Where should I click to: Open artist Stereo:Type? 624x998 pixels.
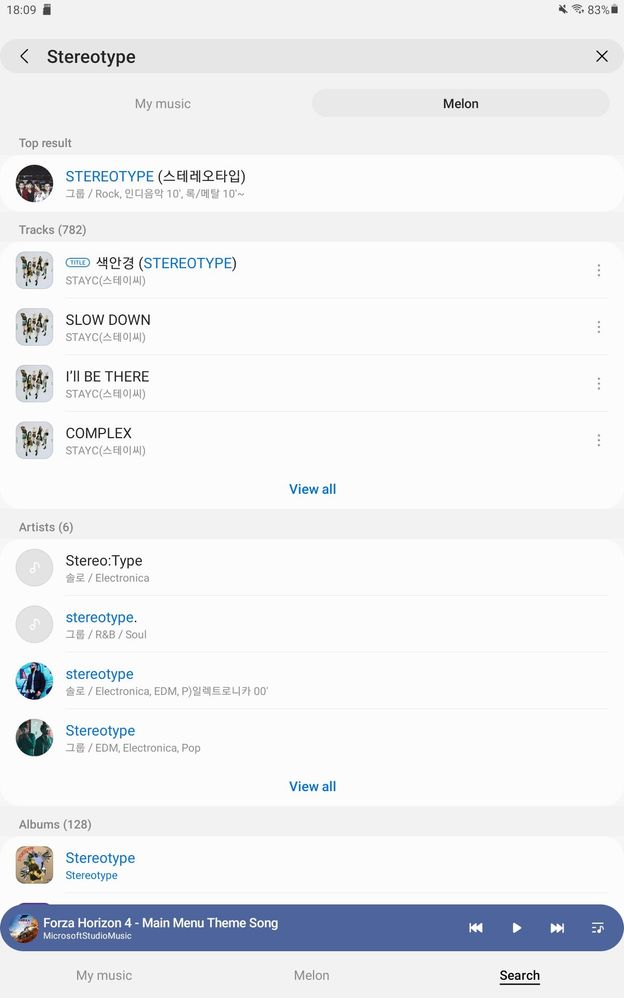[300, 568]
